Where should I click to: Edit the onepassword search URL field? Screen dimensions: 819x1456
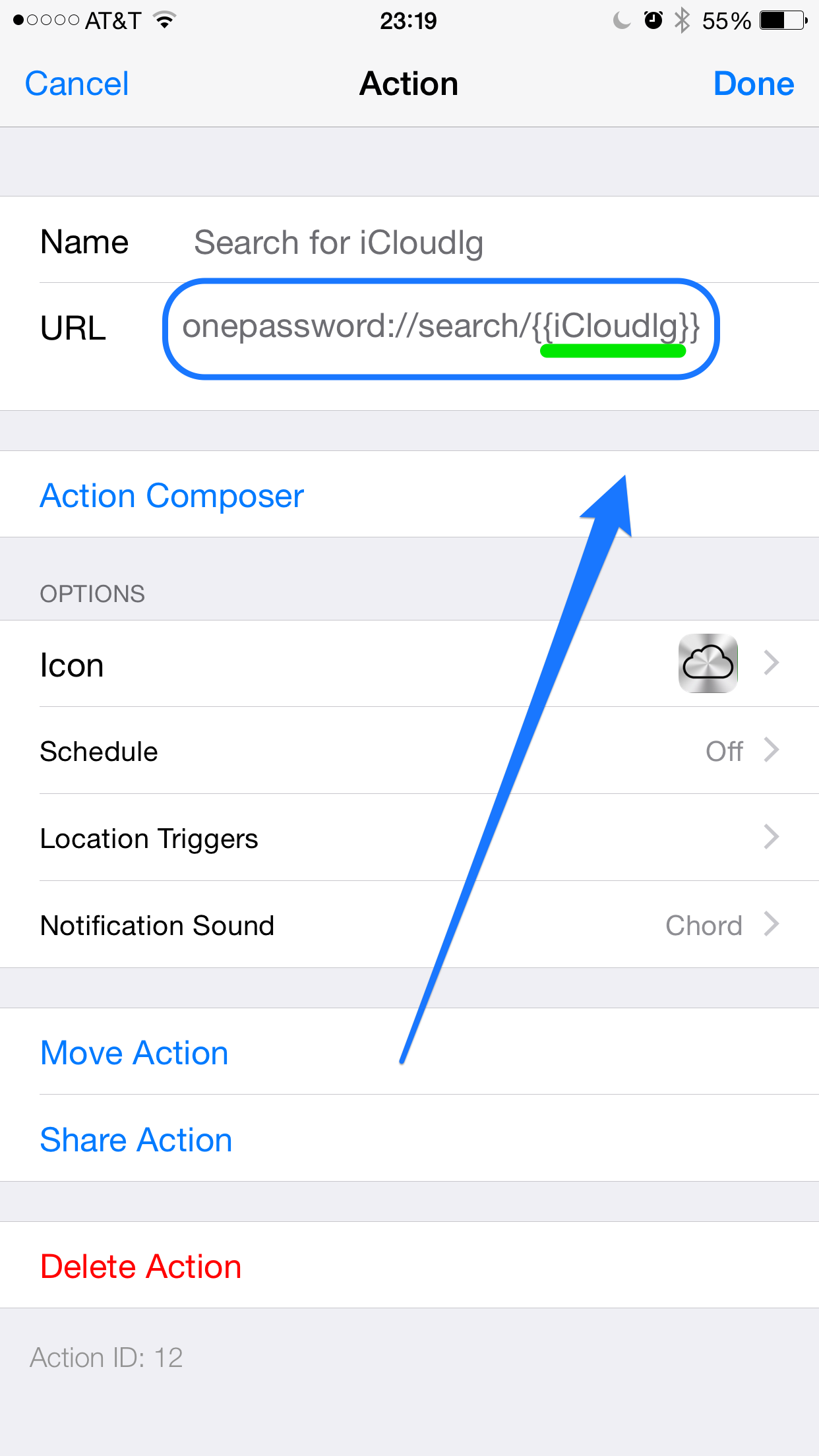click(440, 327)
